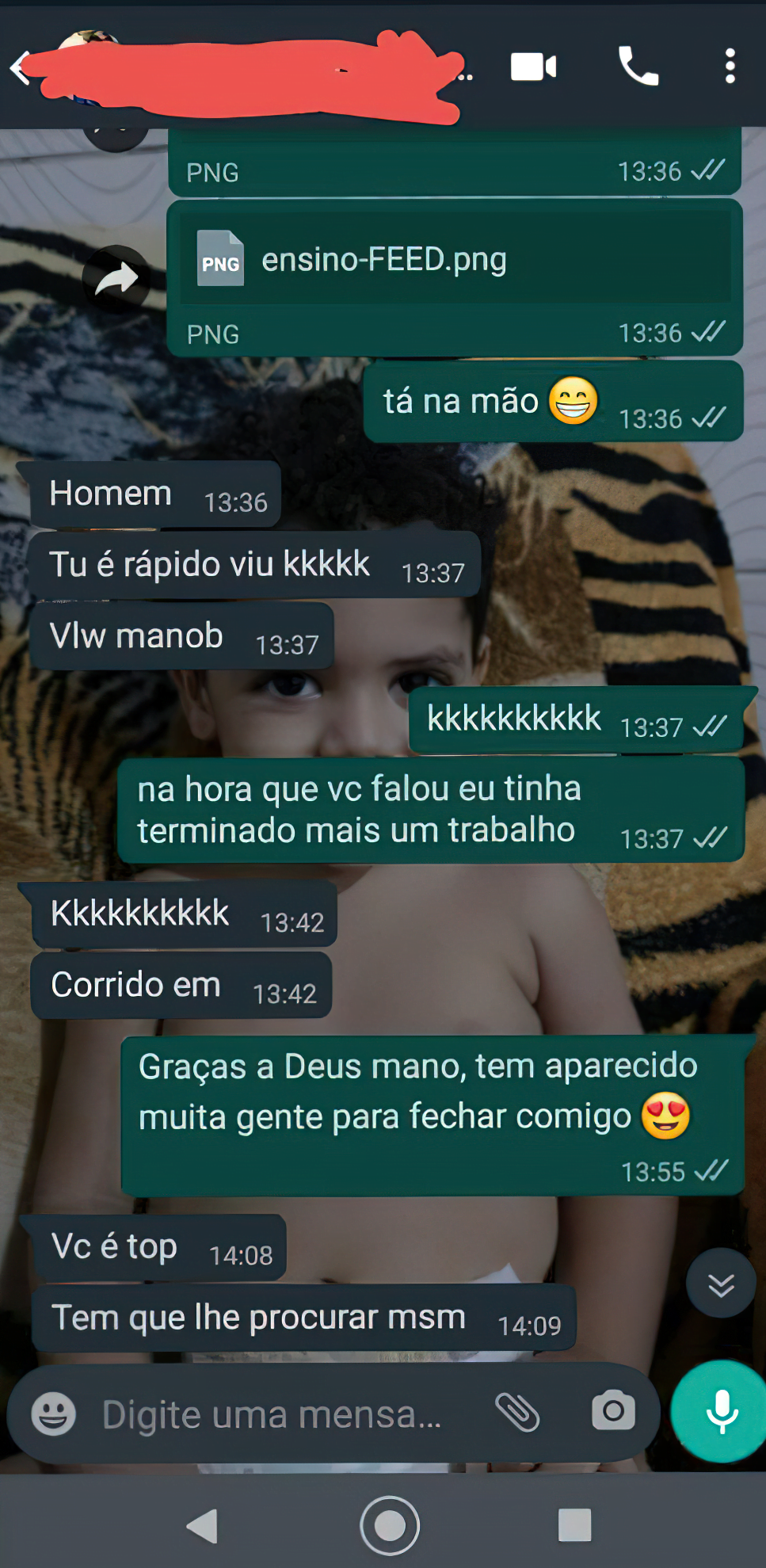This screenshot has height=1568, width=766.
Task: Open the emoji picker
Action: (x=54, y=1413)
